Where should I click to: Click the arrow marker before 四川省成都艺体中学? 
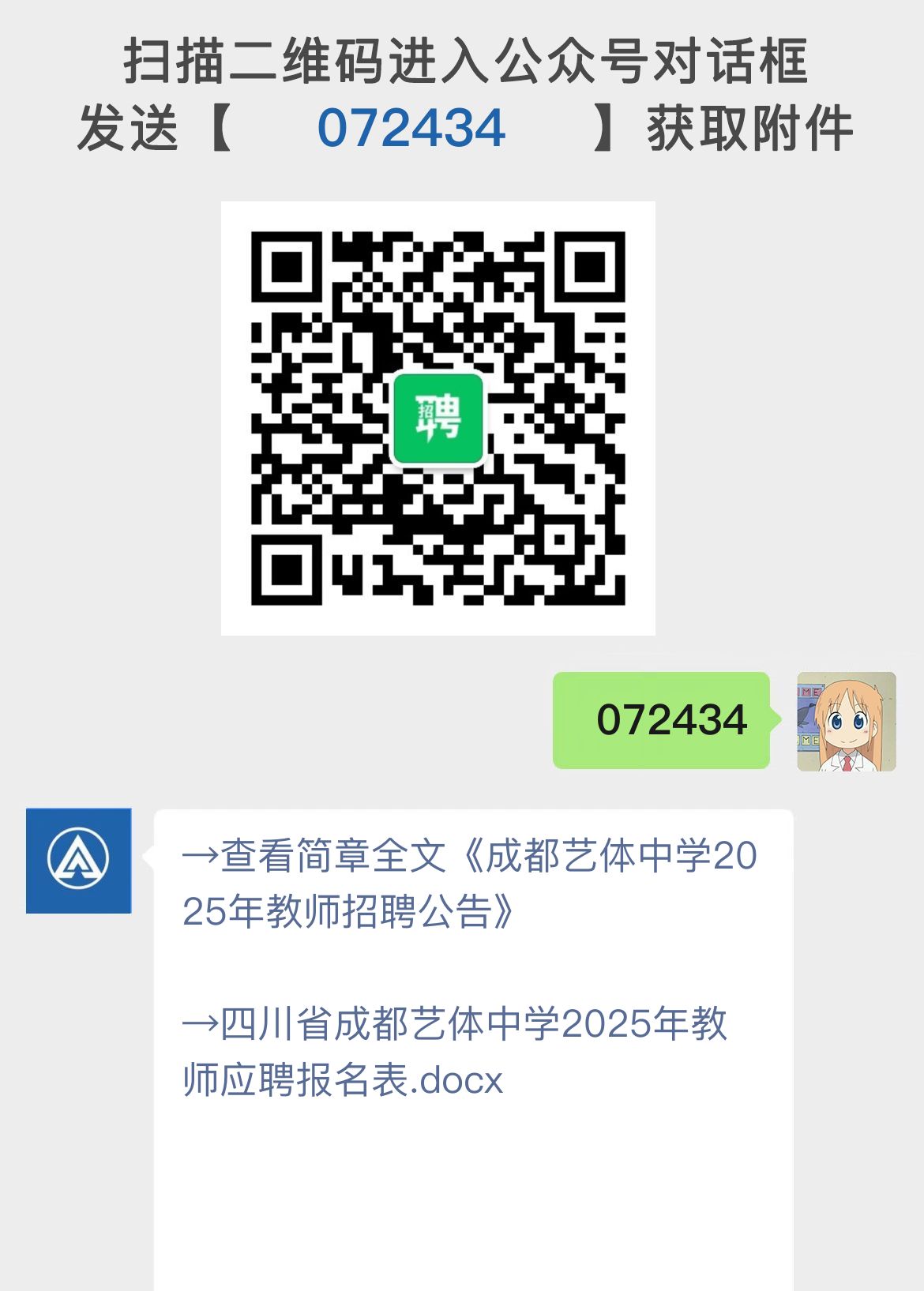pyautogui.click(x=201, y=1025)
